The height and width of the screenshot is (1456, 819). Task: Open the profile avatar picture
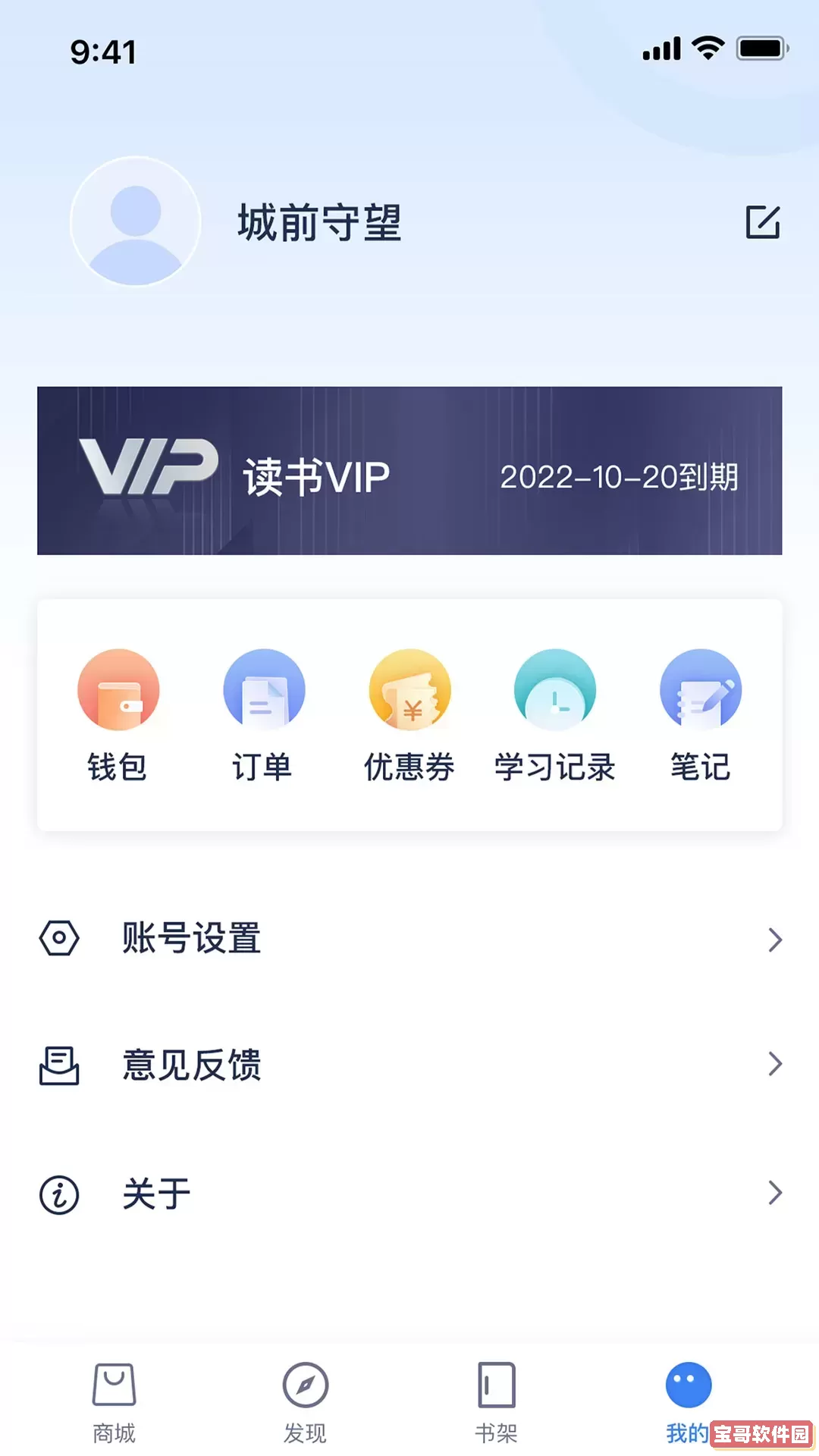136,221
